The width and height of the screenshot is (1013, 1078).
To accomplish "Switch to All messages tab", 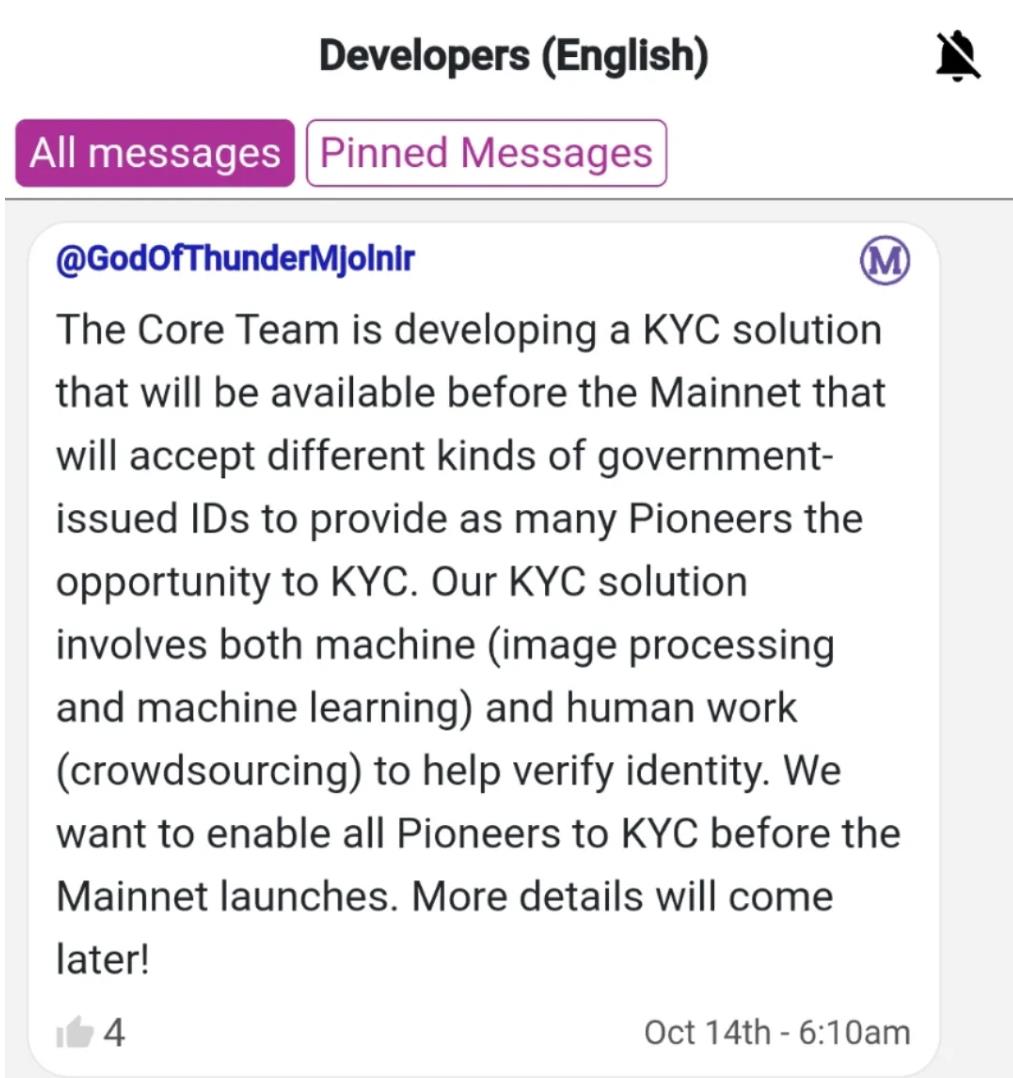I will point(155,153).
